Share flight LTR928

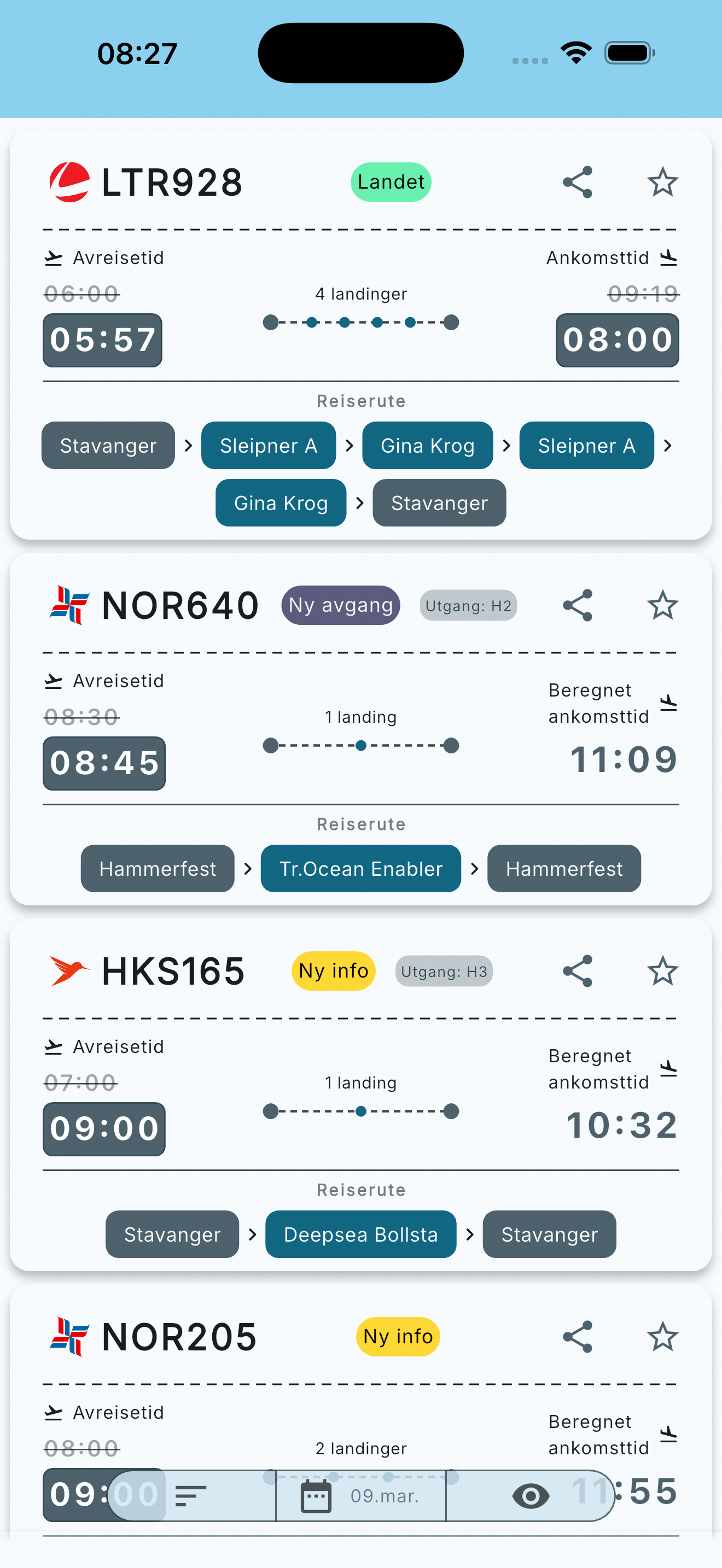tap(577, 182)
